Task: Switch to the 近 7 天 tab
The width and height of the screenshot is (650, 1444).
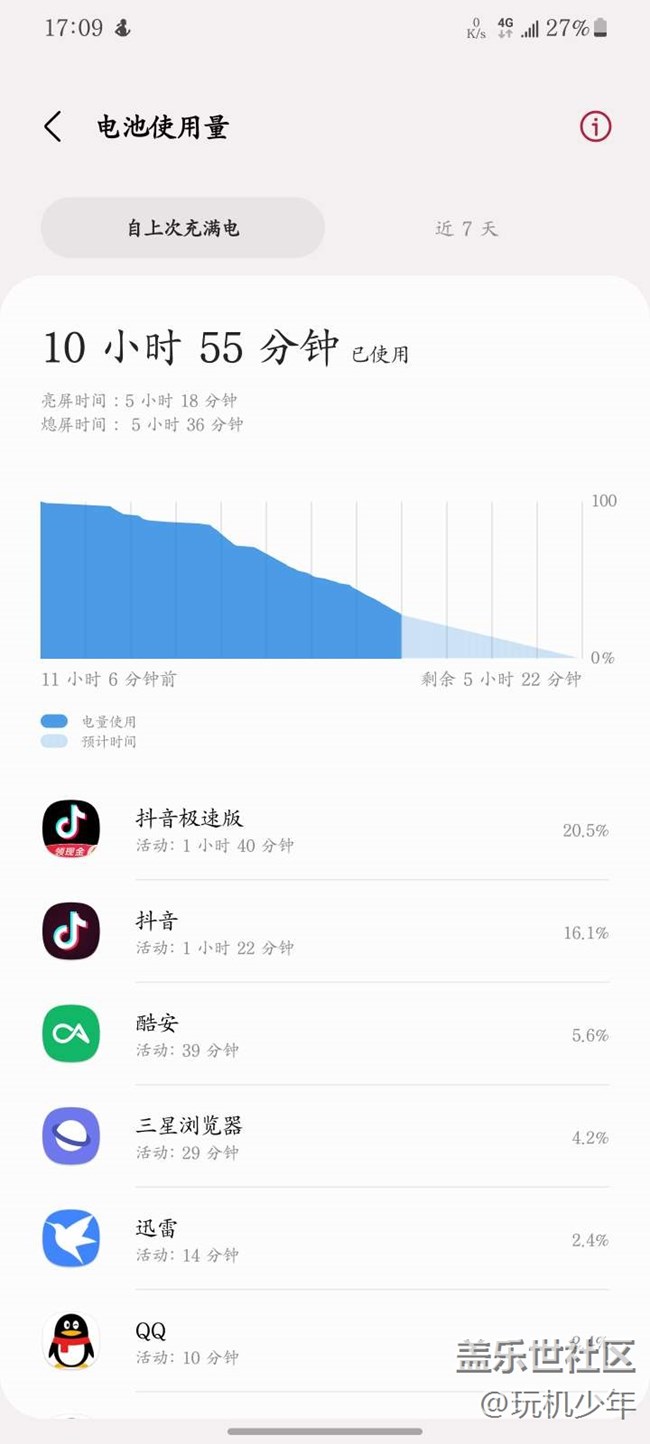Action: pyautogui.click(x=466, y=228)
